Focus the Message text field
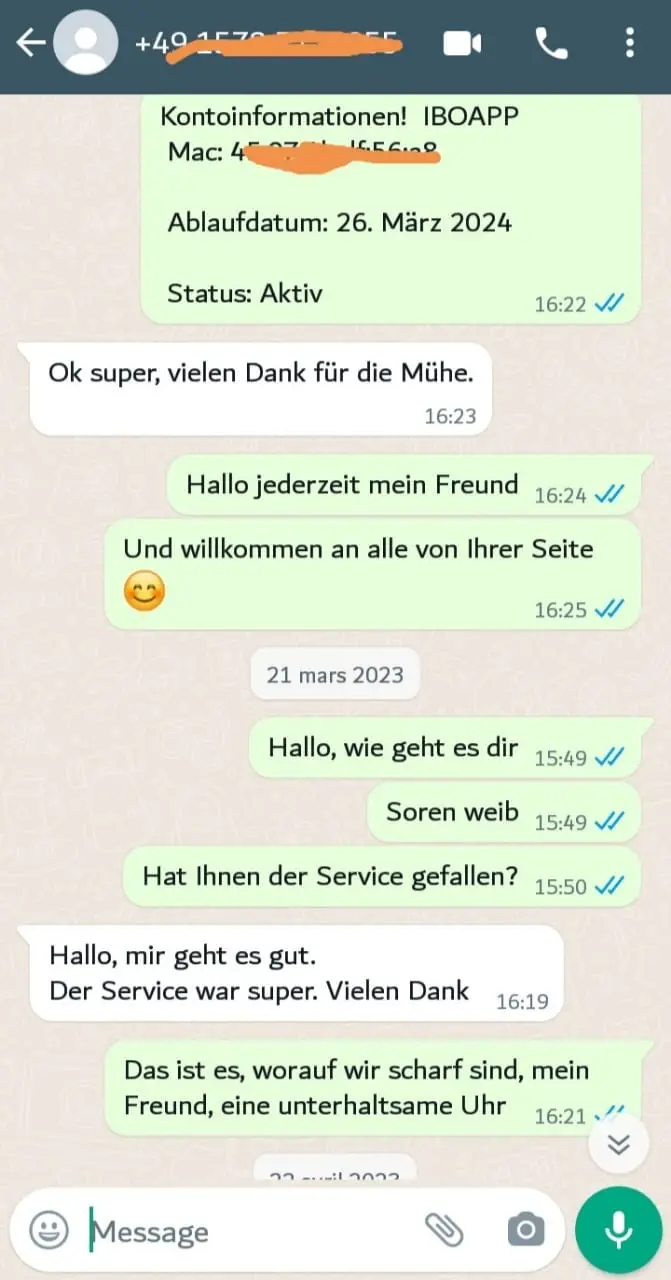 coord(250,1231)
